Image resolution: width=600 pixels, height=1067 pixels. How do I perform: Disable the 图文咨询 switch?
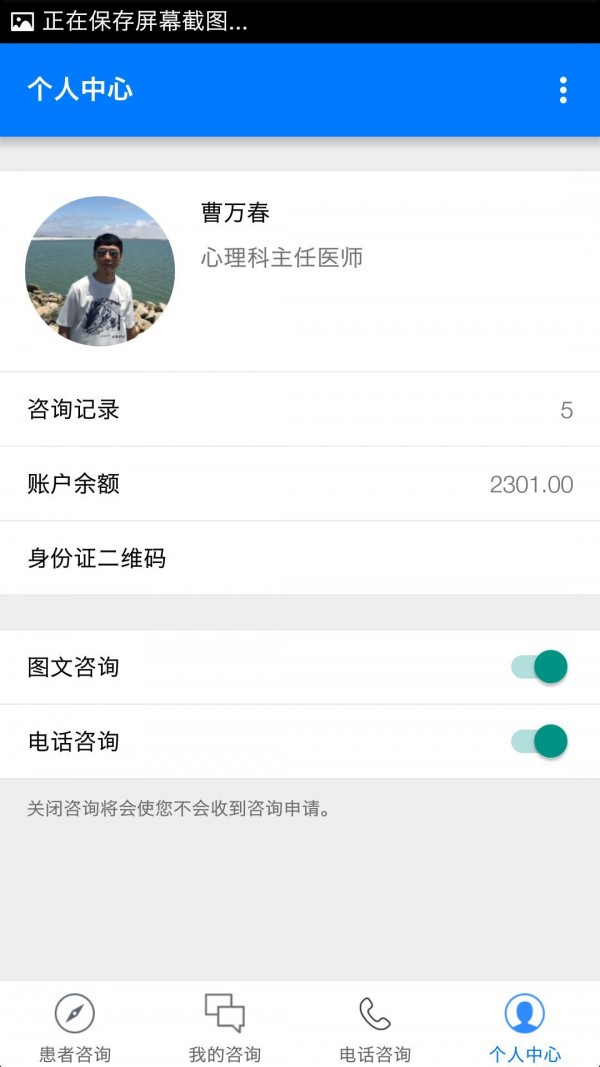(540, 667)
